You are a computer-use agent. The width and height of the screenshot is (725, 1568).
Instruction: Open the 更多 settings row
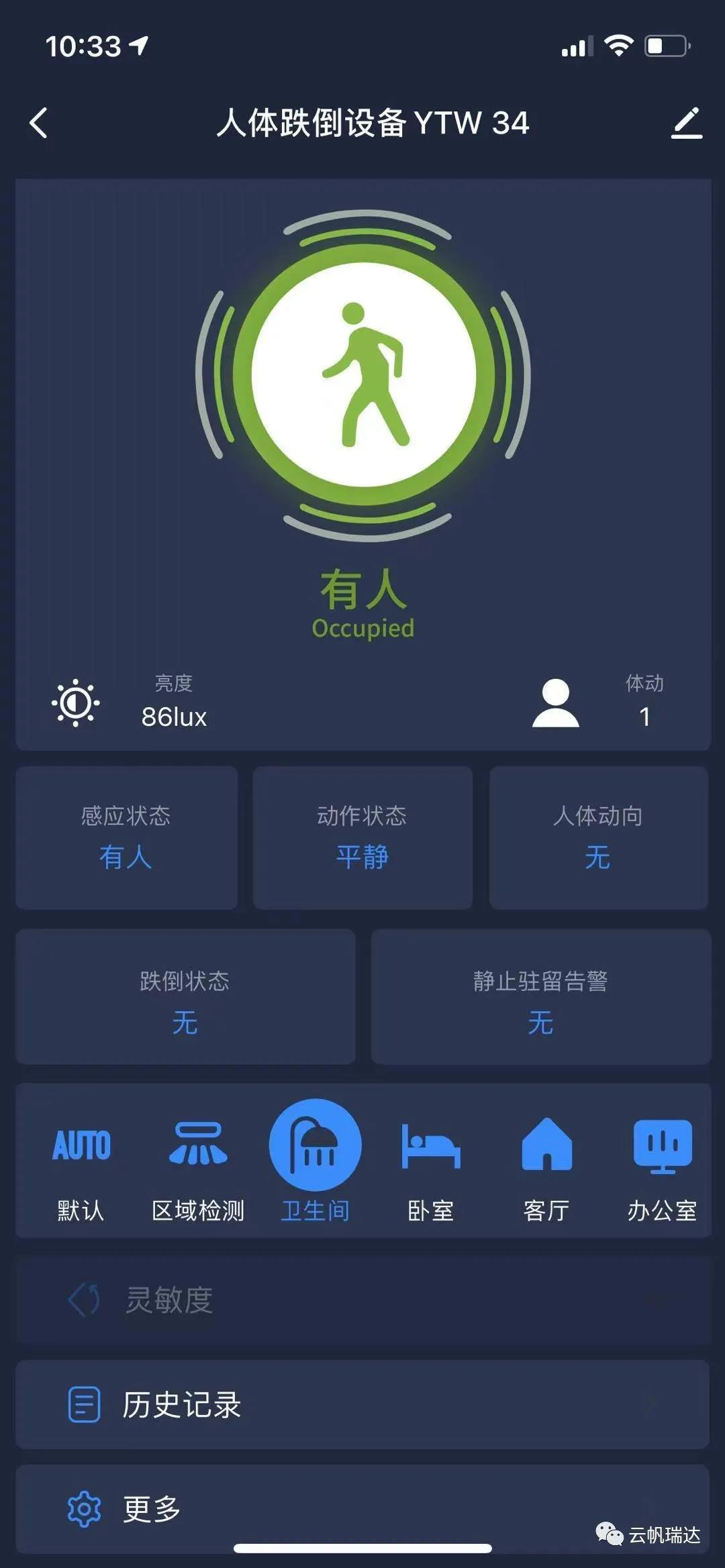click(362, 1508)
